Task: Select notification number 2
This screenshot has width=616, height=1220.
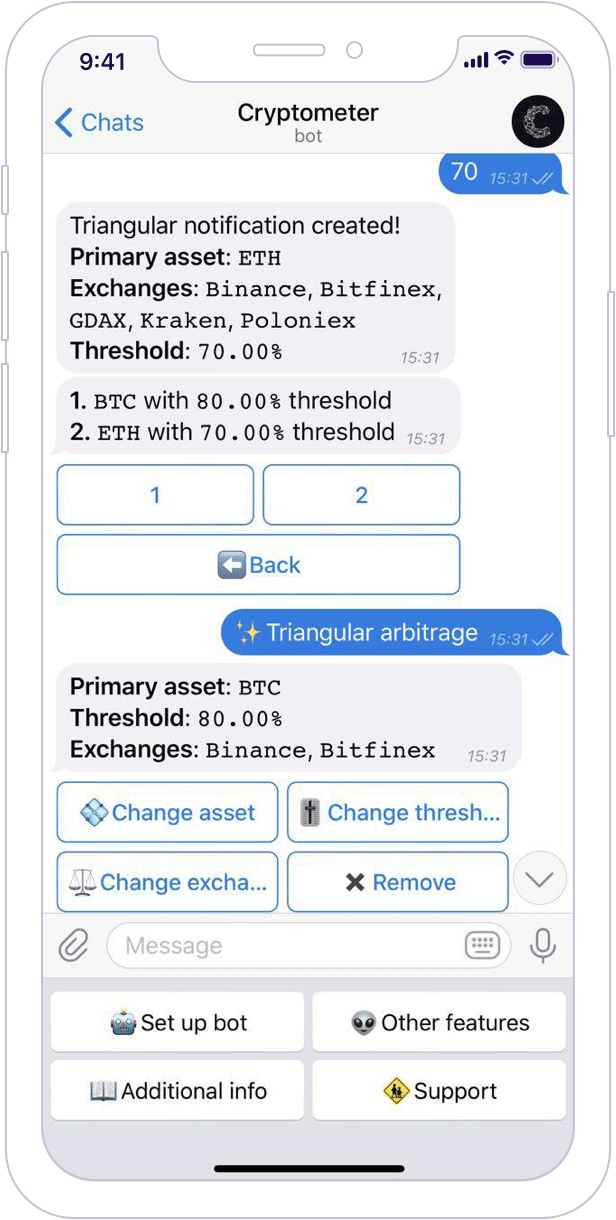Action: click(x=361, y=495)
